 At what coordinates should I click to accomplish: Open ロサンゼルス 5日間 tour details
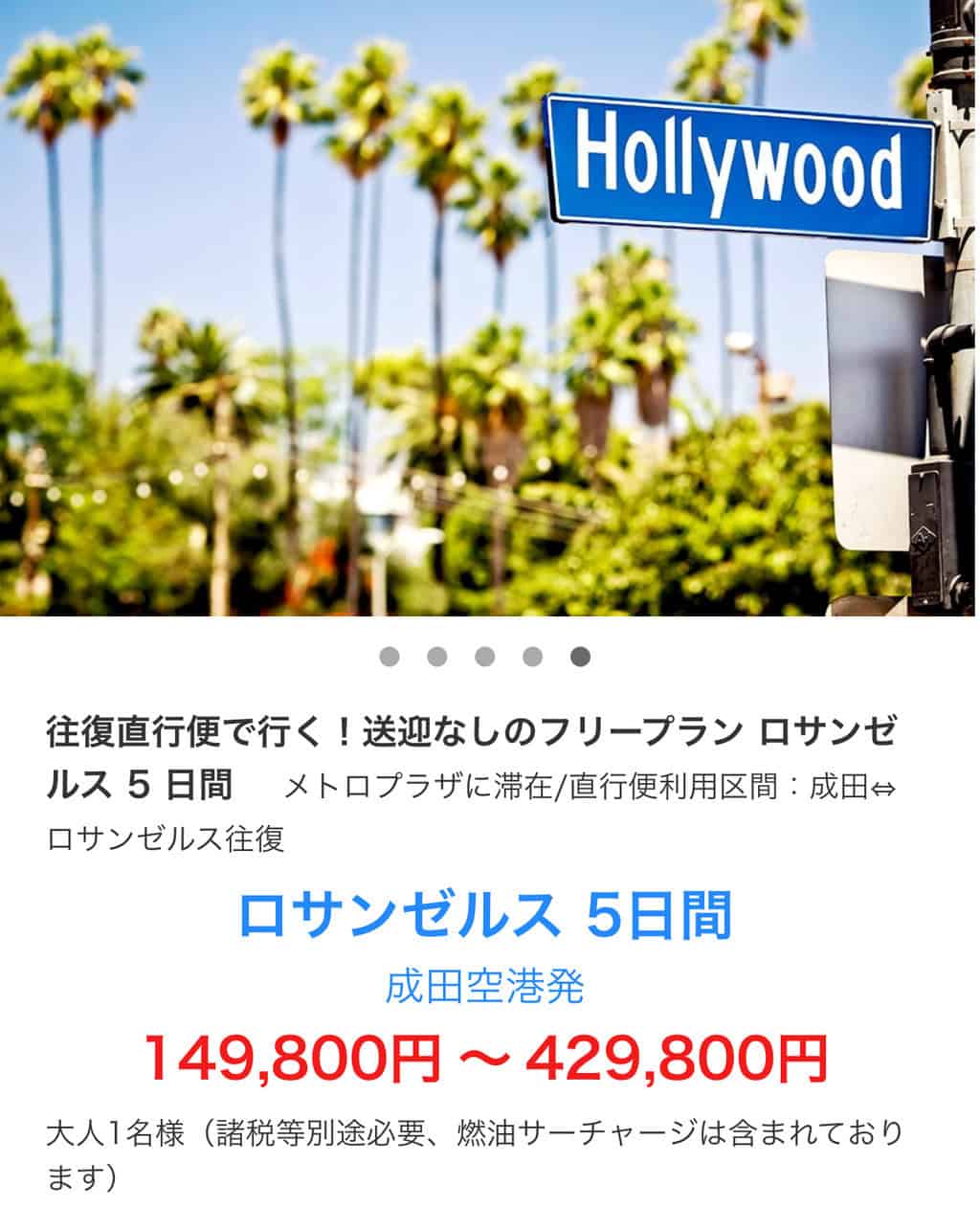[484, 915]
